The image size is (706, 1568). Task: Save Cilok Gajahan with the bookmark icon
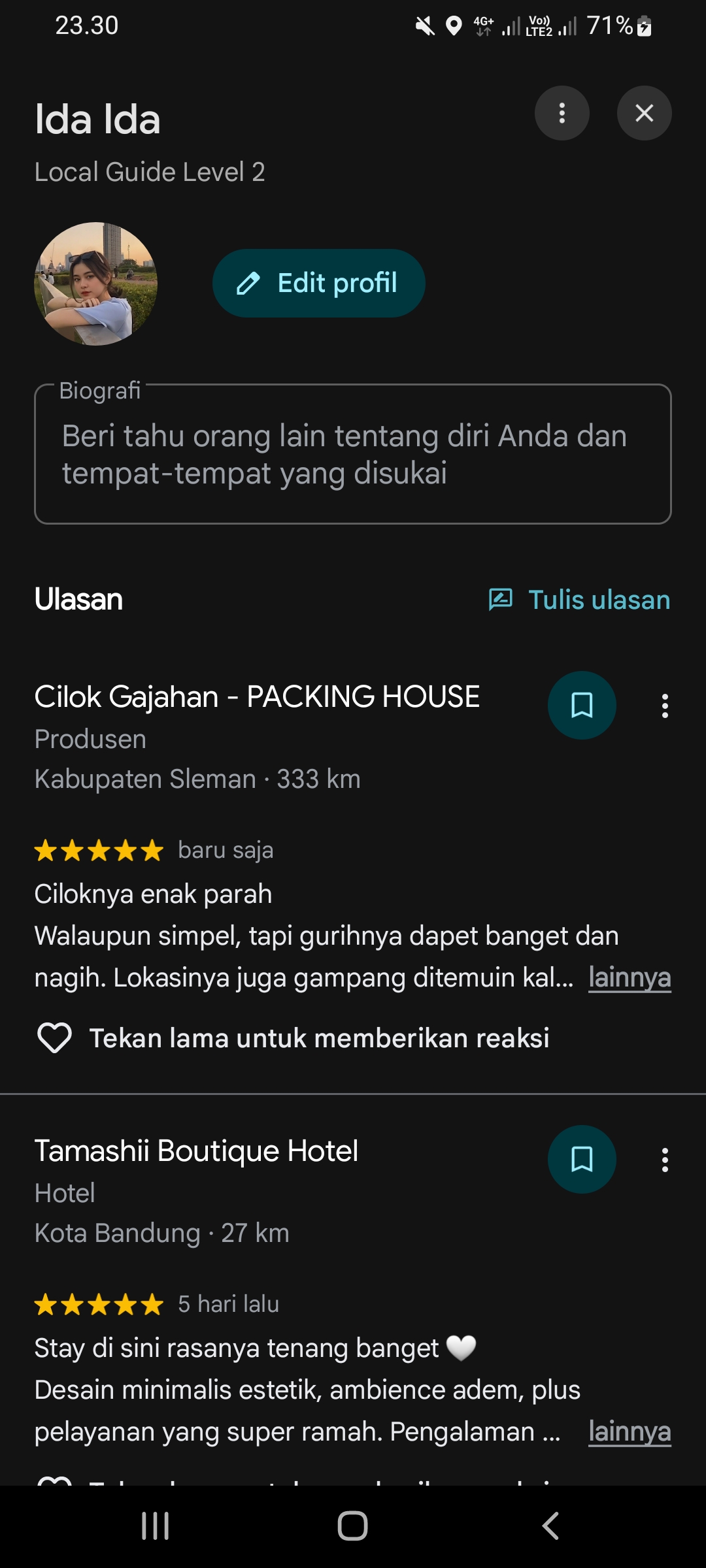[x=581, y=706]
